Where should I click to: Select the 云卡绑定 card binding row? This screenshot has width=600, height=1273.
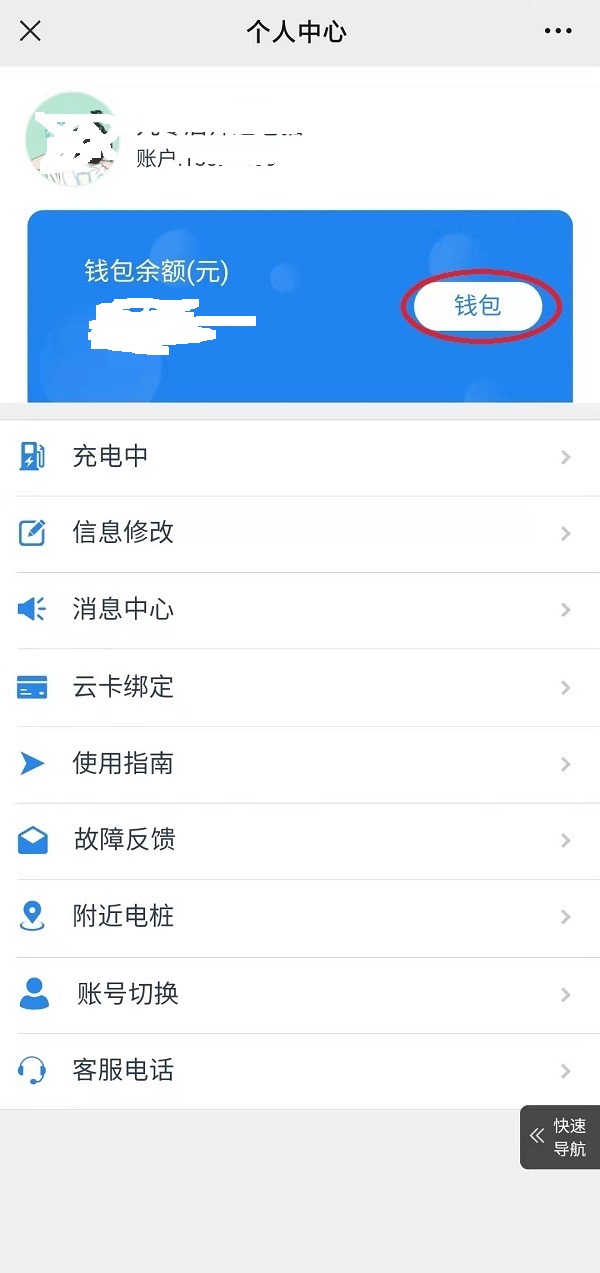(x=300, y=687)
